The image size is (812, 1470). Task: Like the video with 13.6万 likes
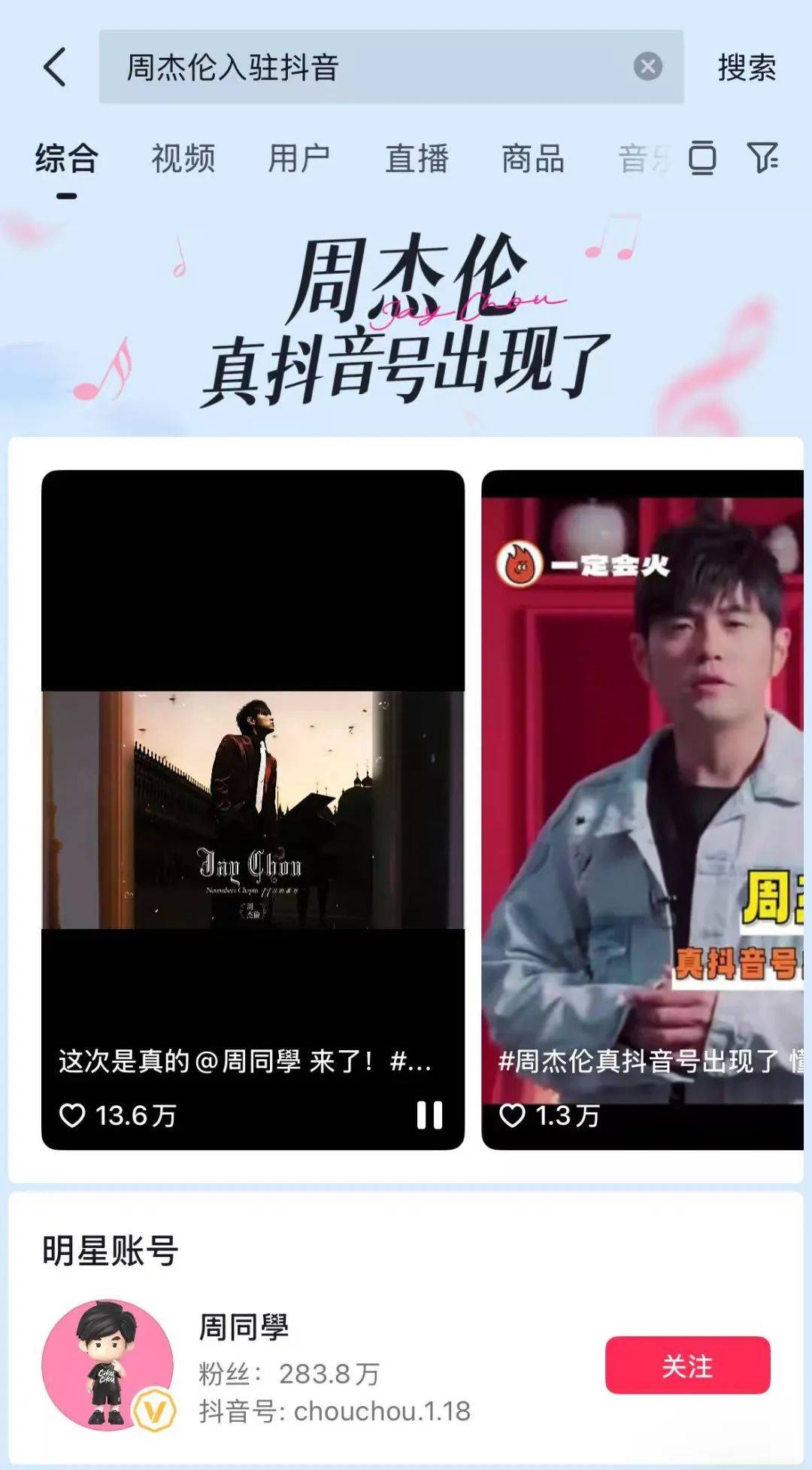[72, 1115]
